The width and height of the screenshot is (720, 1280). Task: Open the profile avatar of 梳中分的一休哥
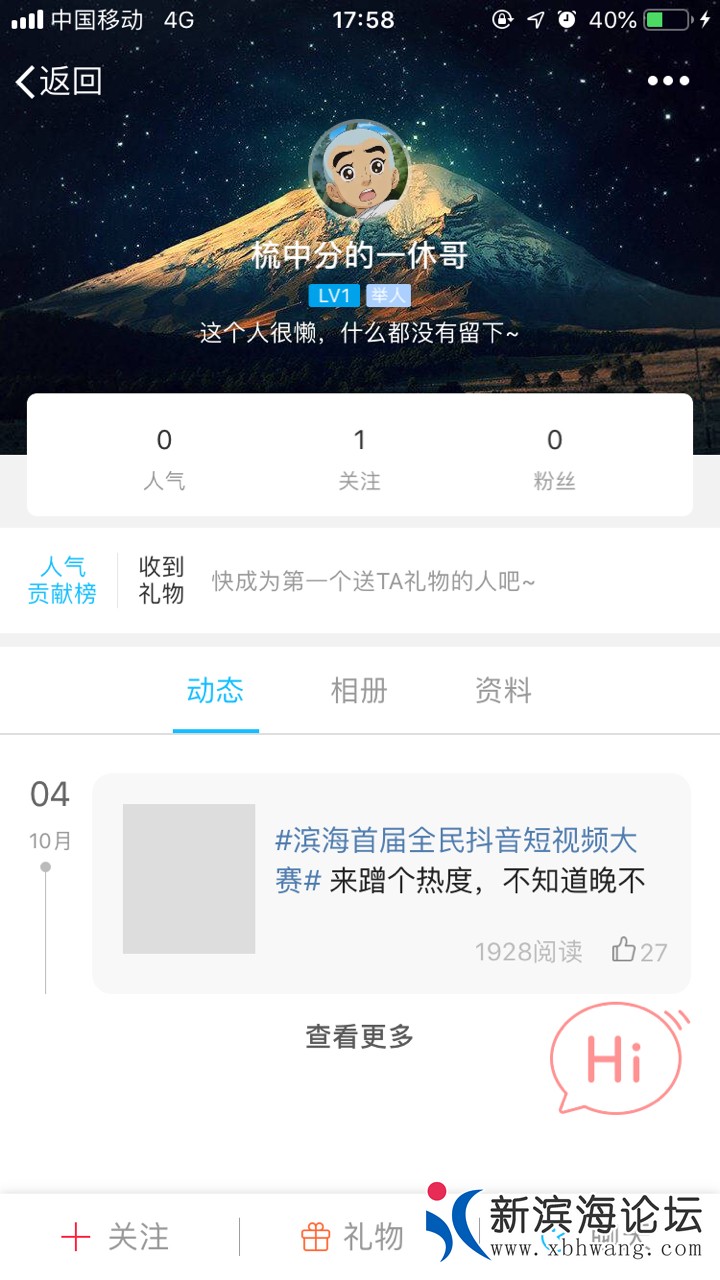point(360,172)
